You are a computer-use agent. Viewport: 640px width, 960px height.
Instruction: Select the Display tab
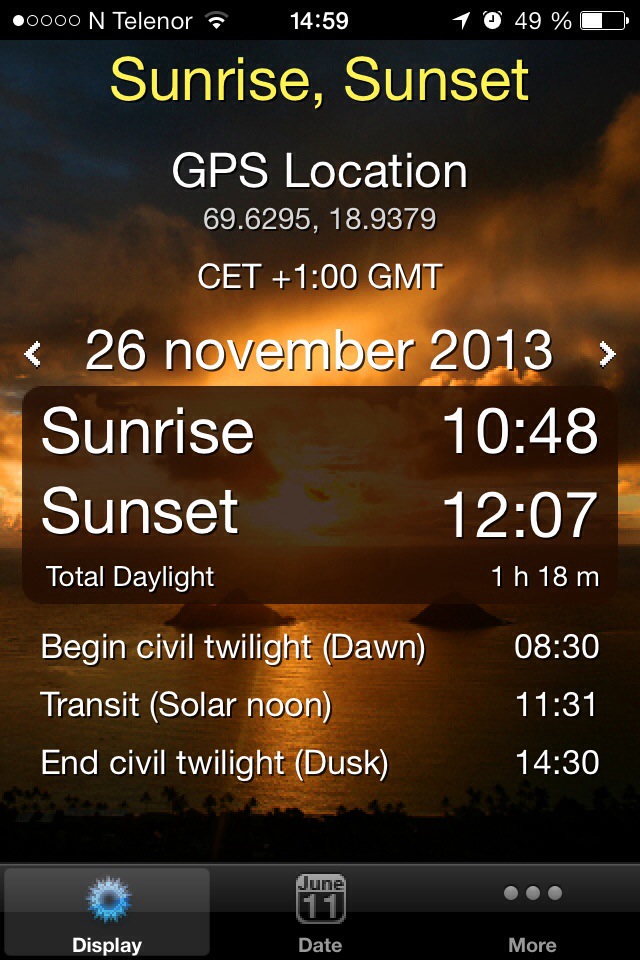(107, 911)
